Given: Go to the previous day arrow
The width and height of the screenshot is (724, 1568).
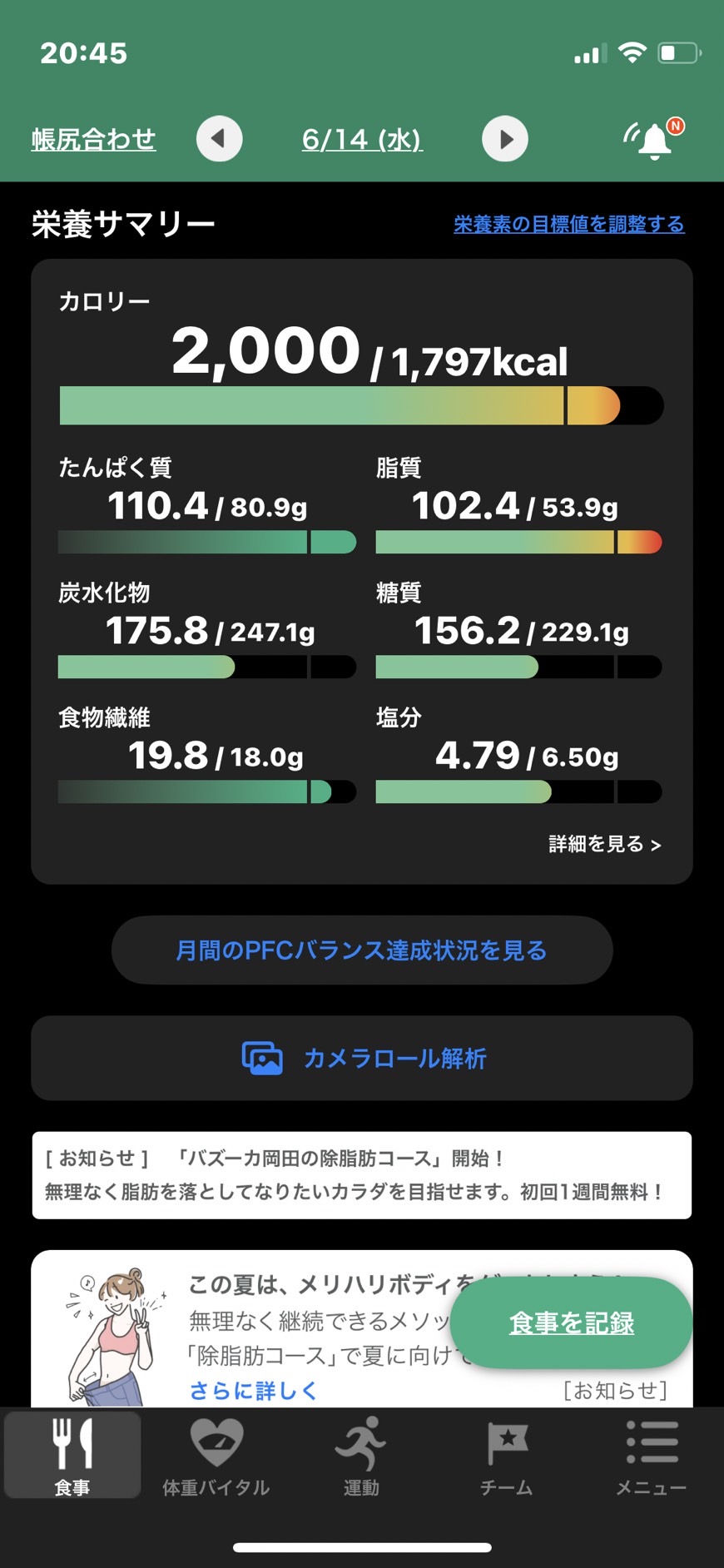Looking at the screenshot, I should 220,138.
